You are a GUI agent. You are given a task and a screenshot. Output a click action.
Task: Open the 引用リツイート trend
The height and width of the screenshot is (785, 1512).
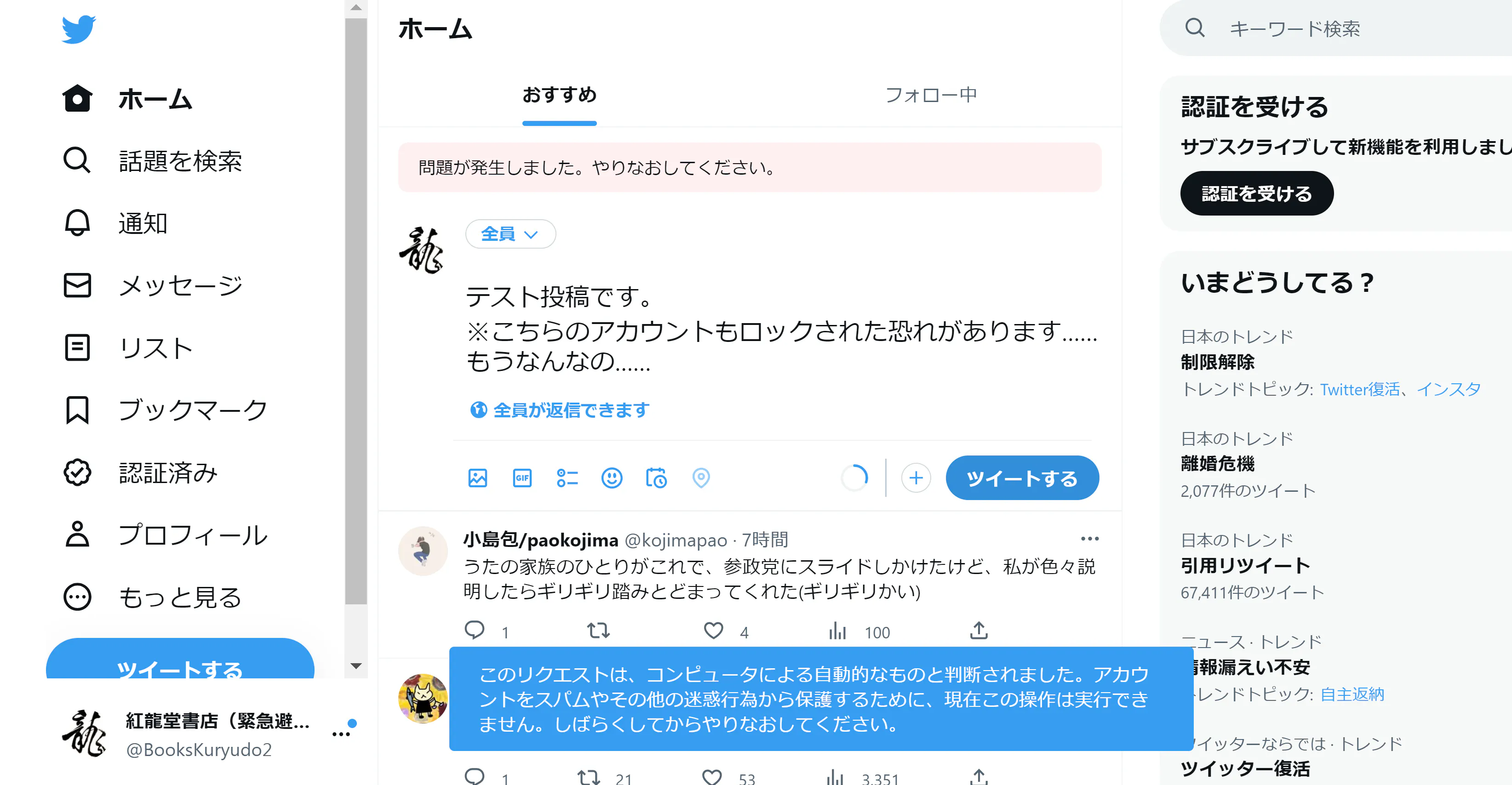[x=1245, y=566]
